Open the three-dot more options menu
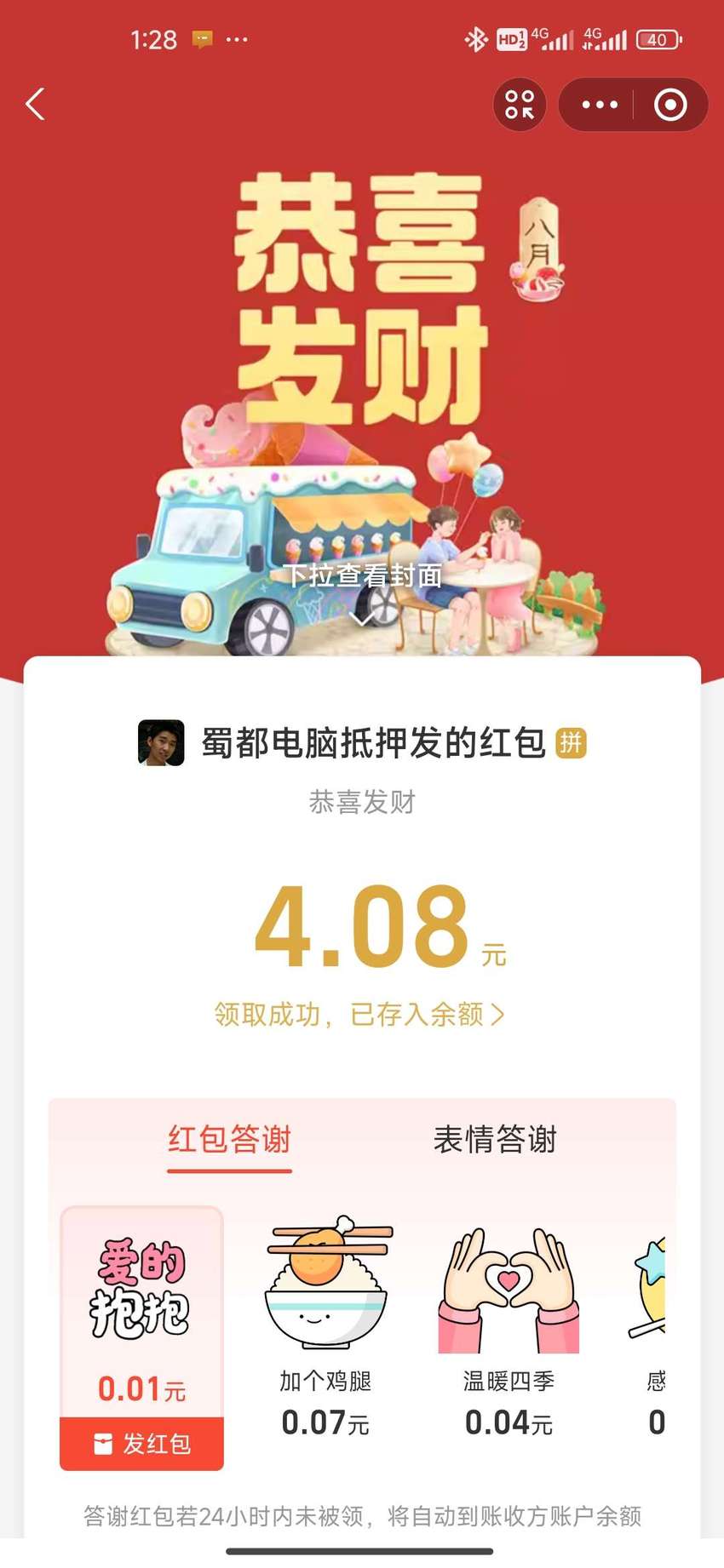Screen dimensions: 724x1568 (599, 105)
